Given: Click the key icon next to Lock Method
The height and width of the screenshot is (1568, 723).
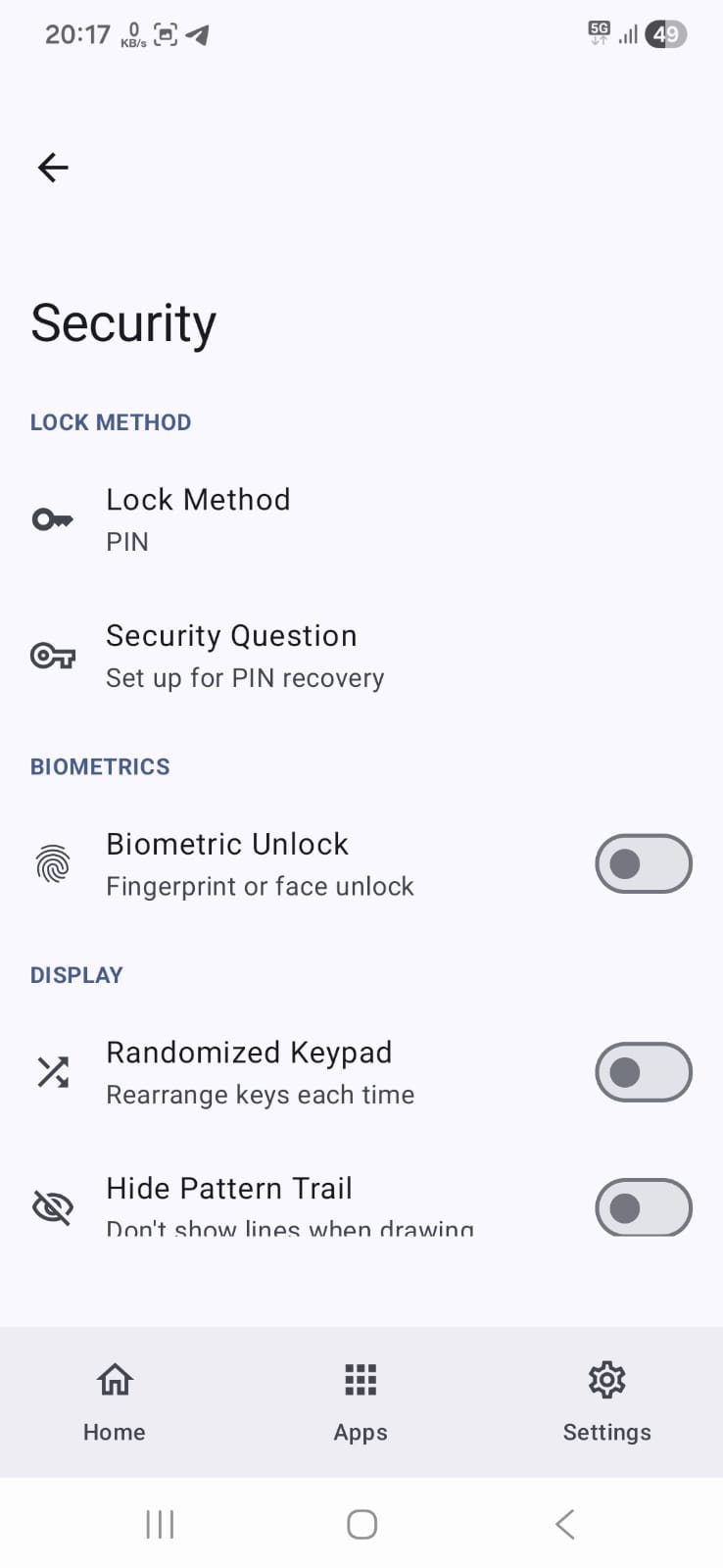Looking at the screenshot, I should tap(53, 518).
